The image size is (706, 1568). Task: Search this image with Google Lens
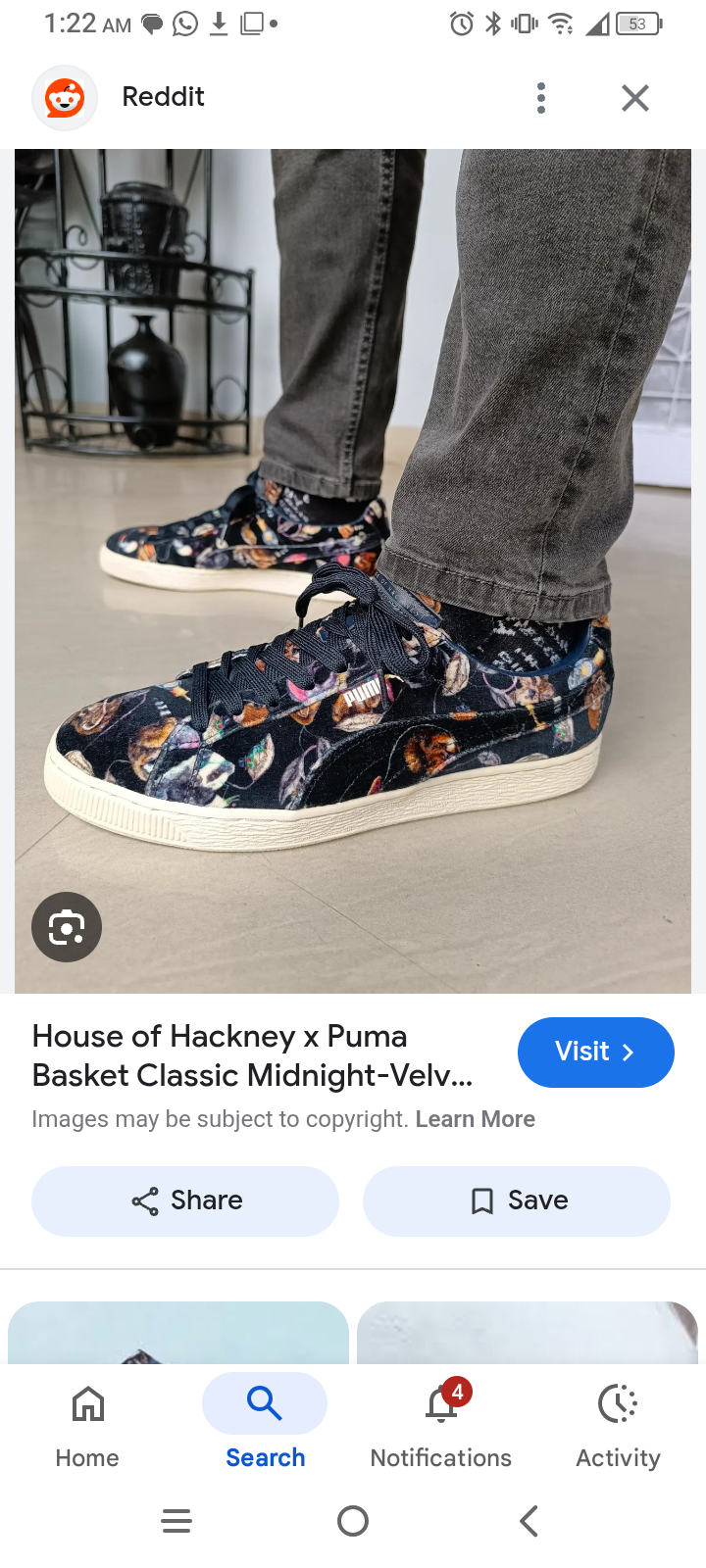click(x=67, y=927)
